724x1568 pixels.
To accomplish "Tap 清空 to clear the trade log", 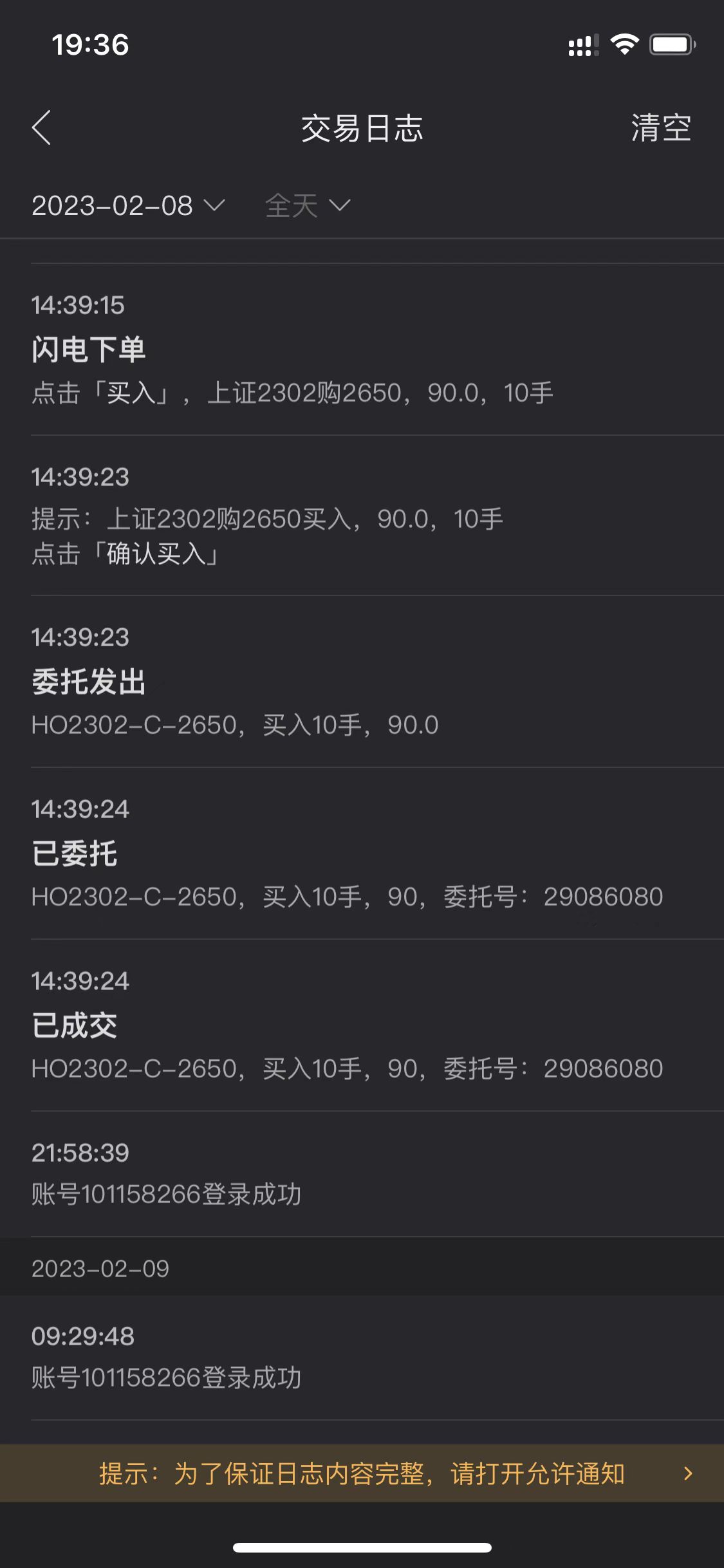I will tap(660, 127).
